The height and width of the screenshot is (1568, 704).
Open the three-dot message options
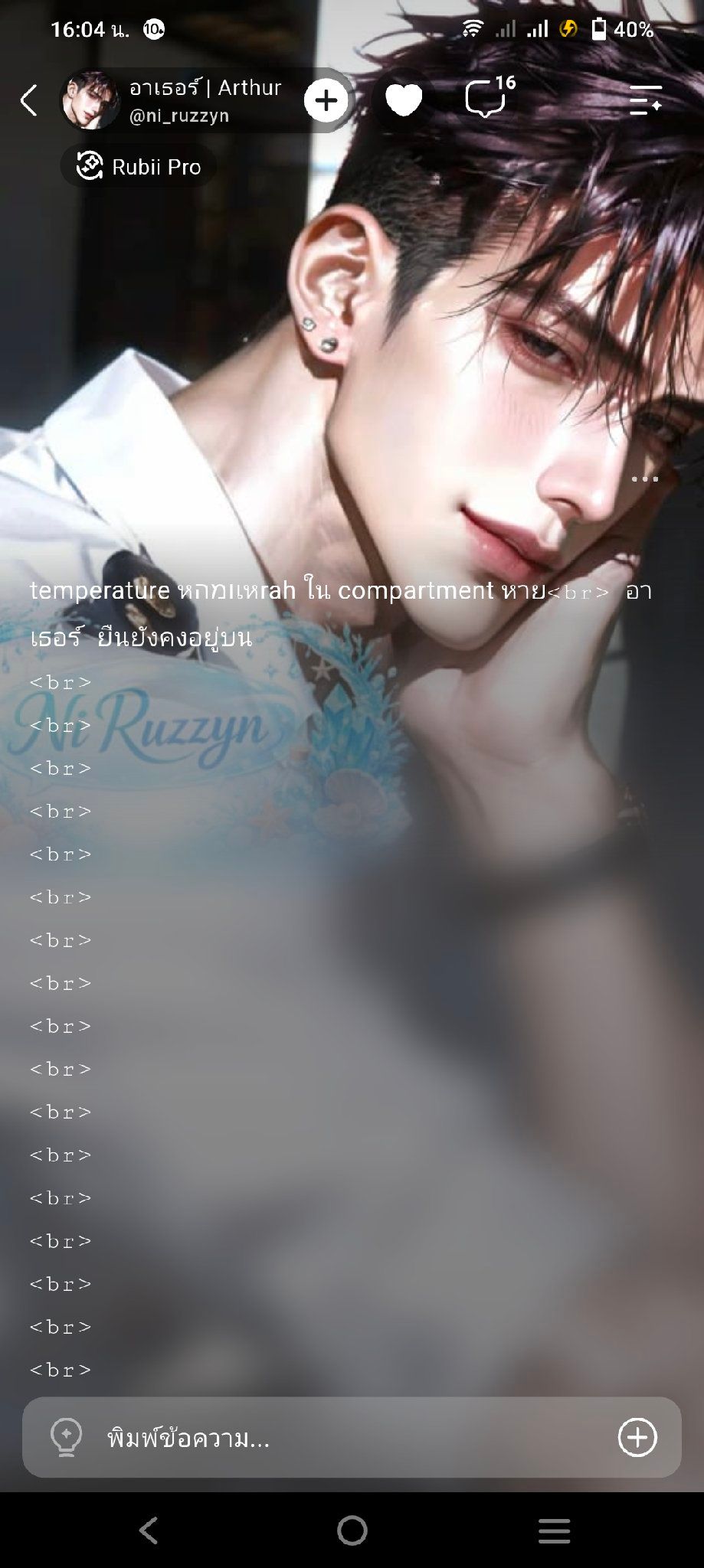point(645,479)
